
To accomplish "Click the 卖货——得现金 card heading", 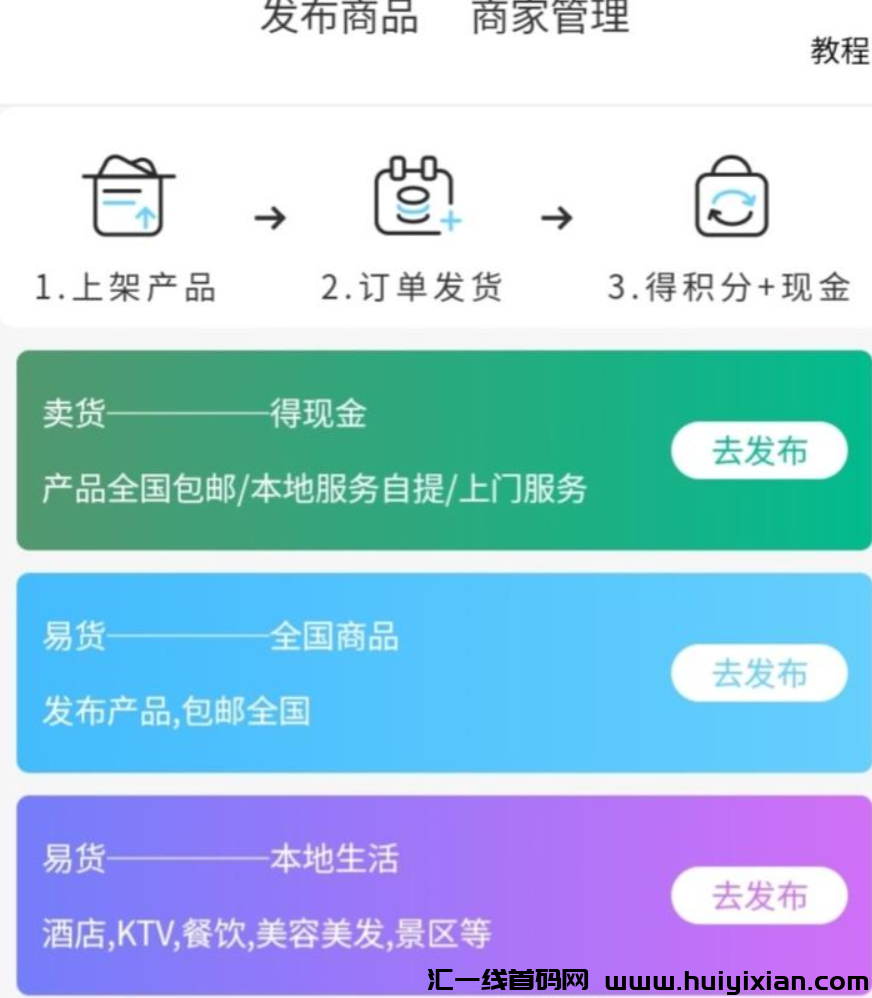I will [205, 413].
